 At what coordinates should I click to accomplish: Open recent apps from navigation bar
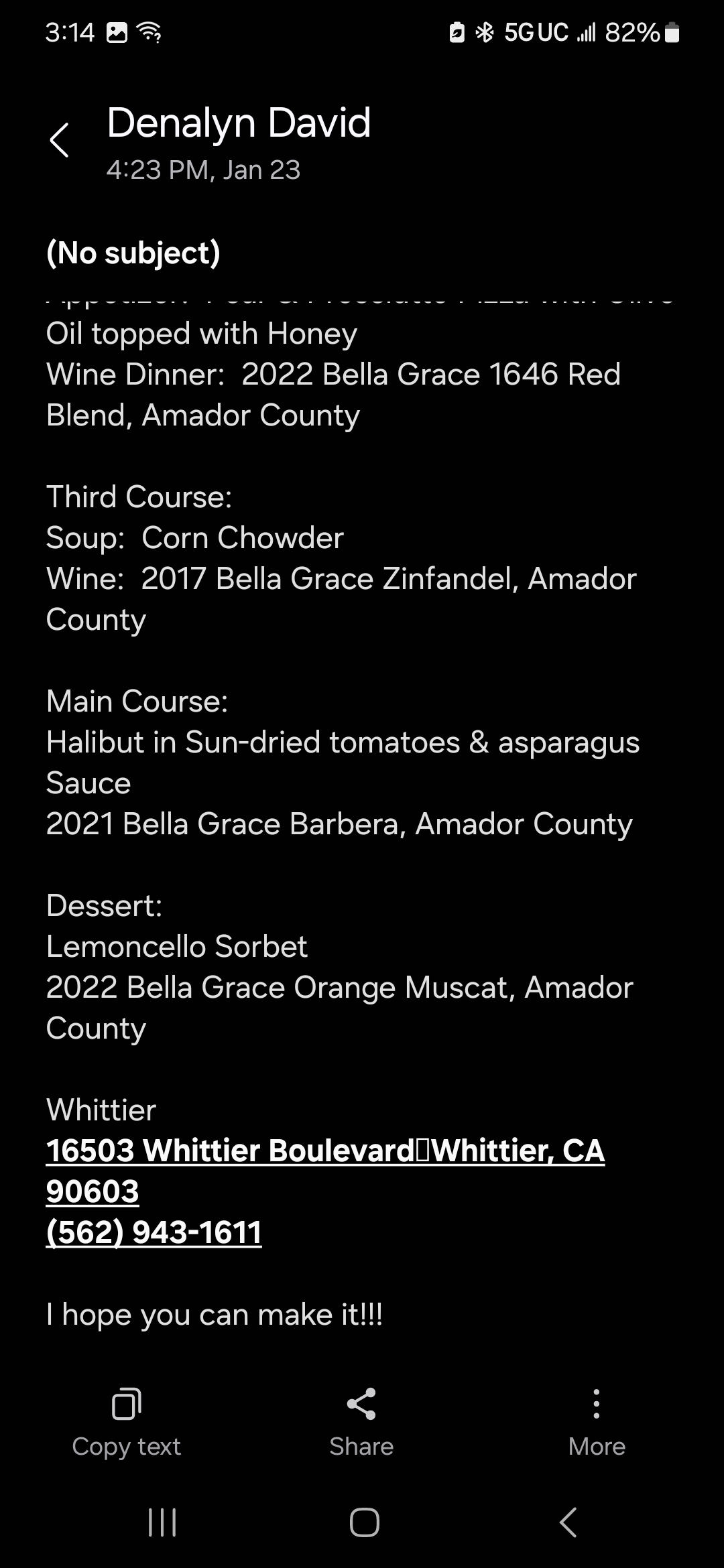point(162,1522)
